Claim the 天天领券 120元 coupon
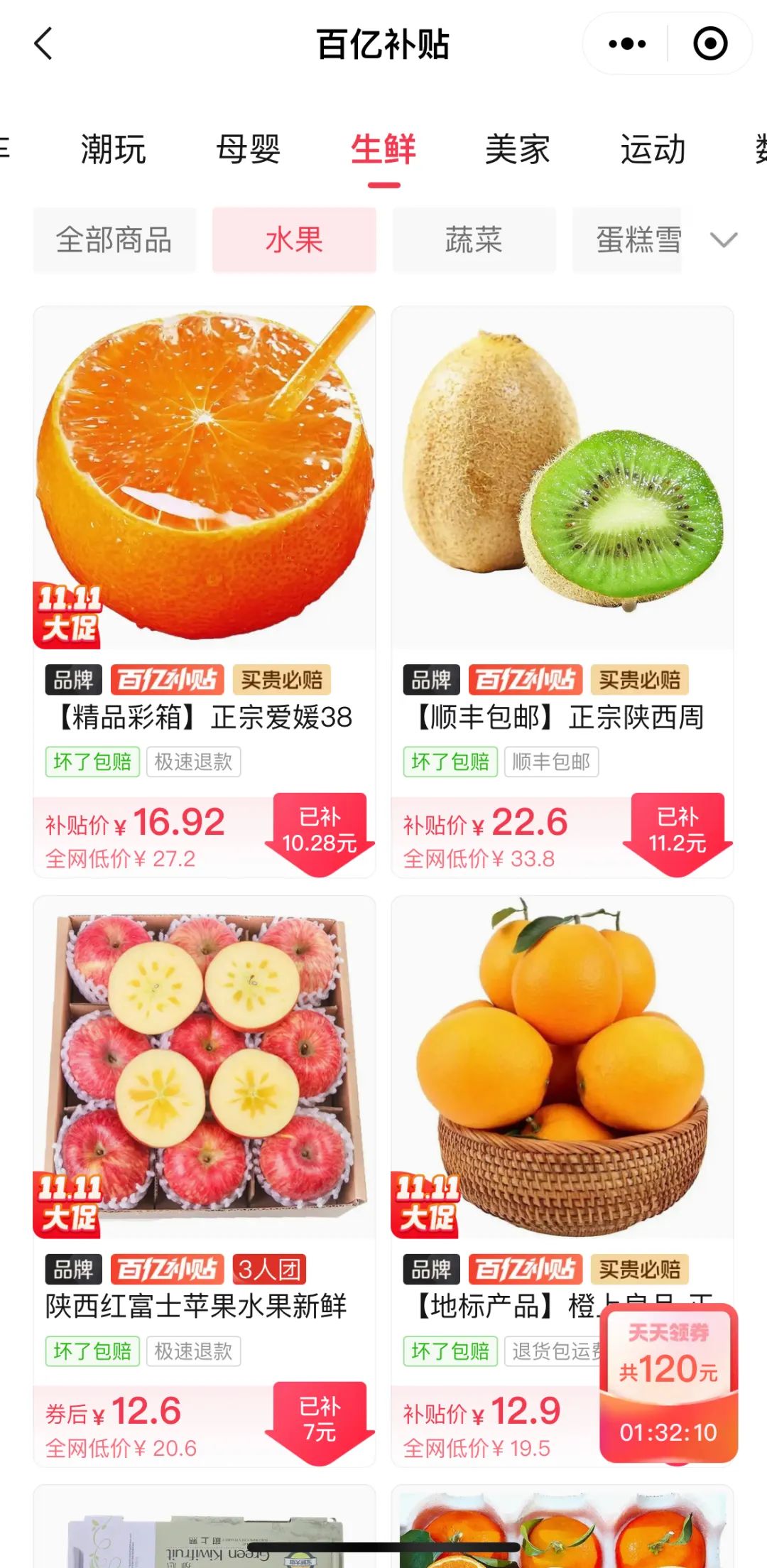The image size is (767, 1568). tap(668, 1383)
